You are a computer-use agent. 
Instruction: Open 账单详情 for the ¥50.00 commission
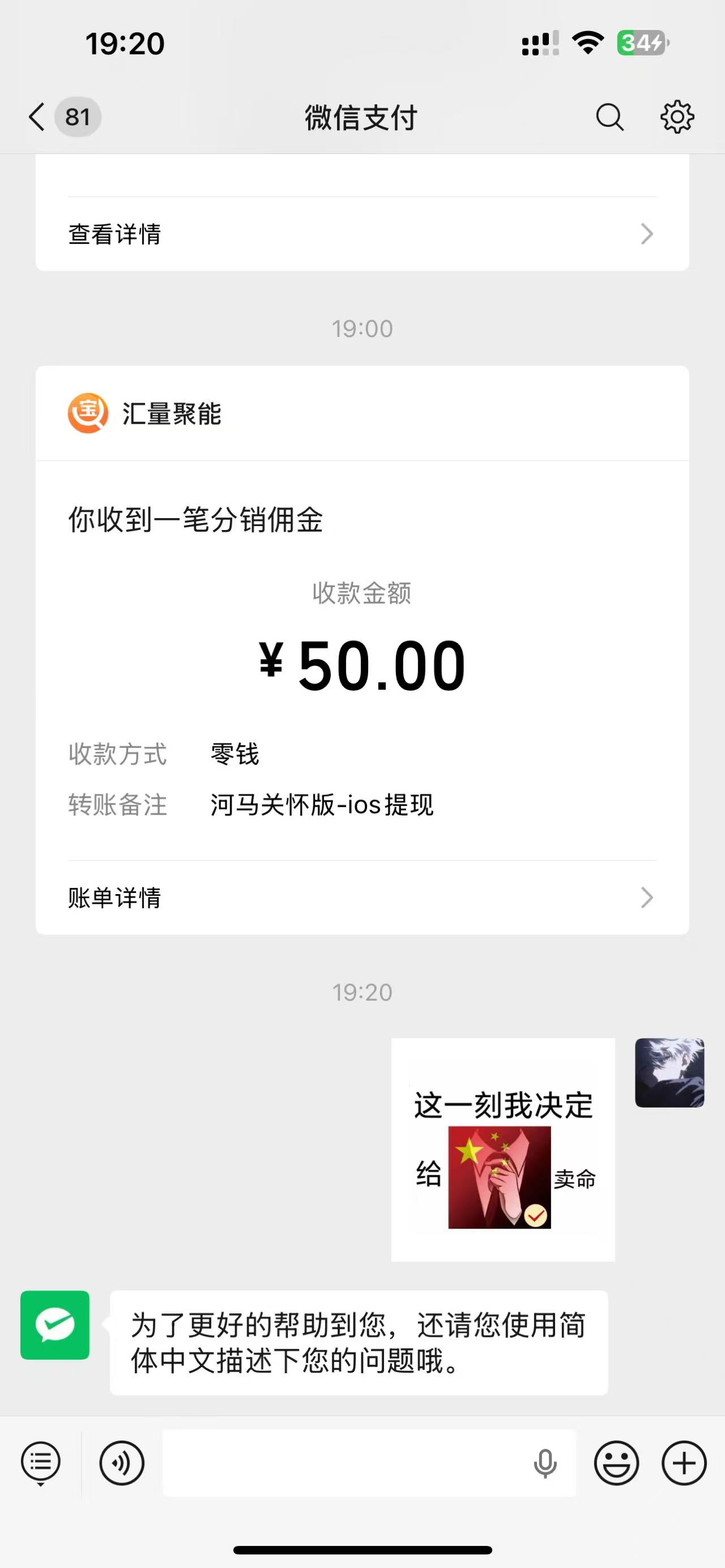(x=361, y=897)
